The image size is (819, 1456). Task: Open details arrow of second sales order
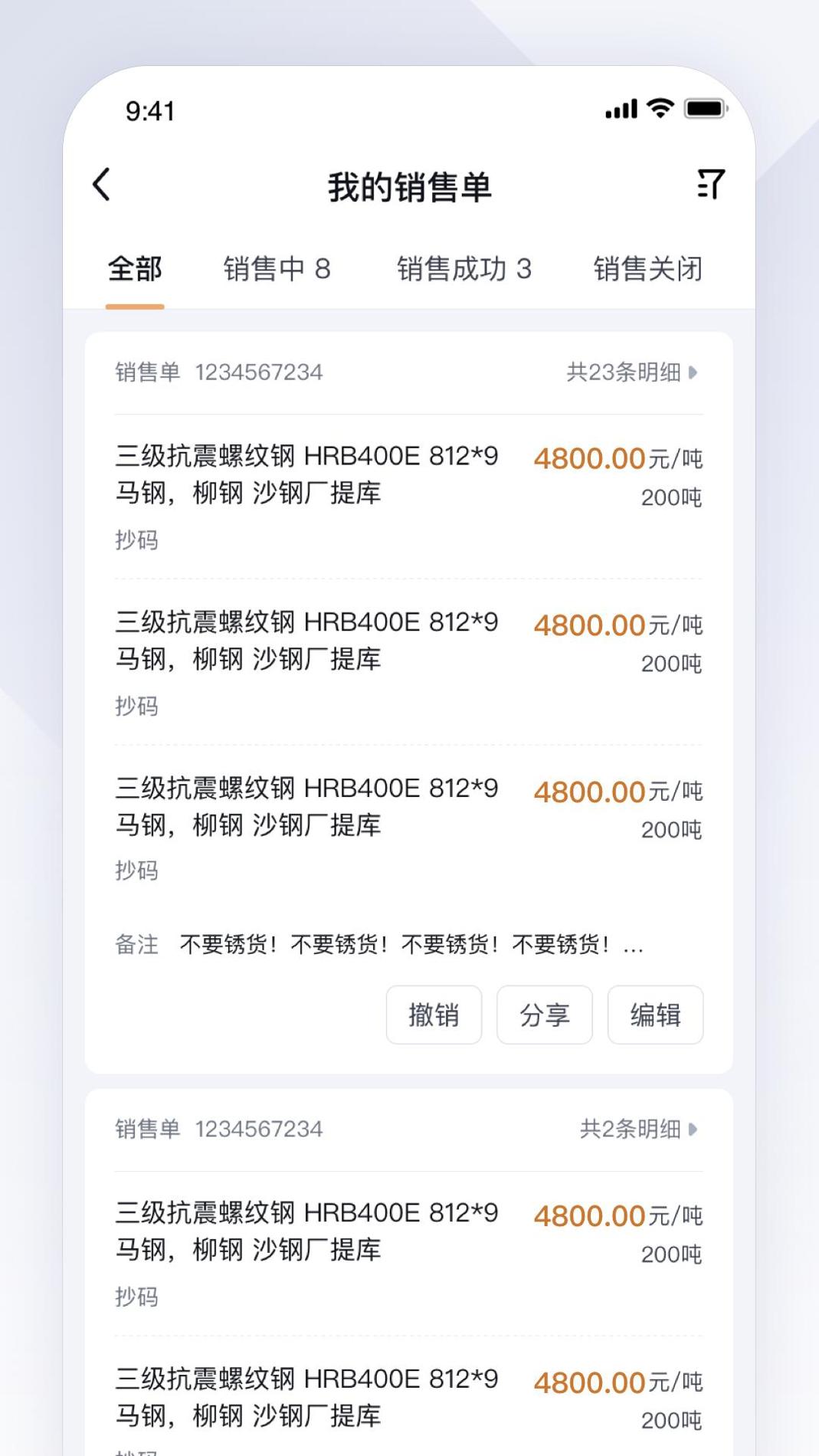tap(696, 1129)
